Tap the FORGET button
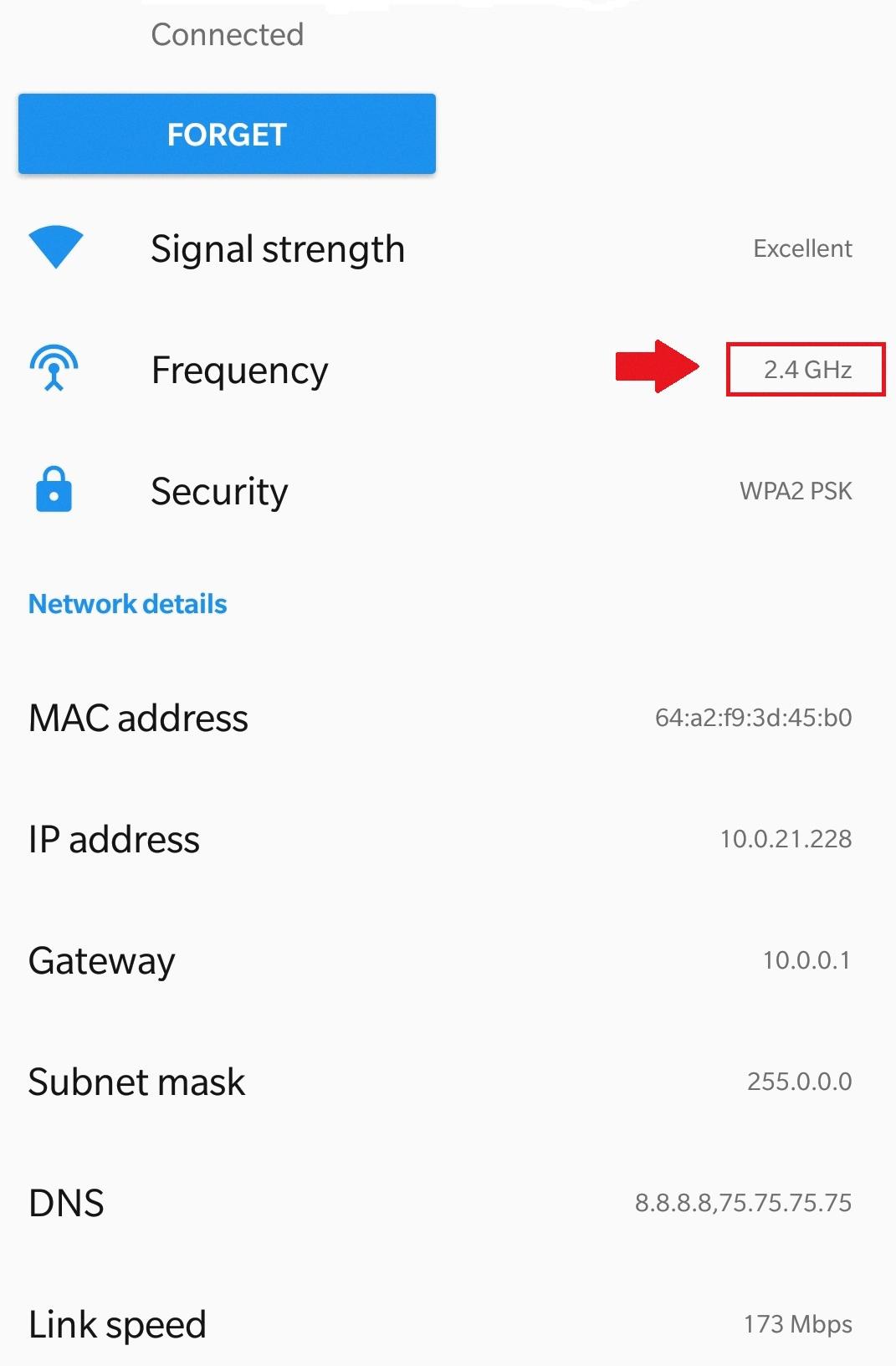 point(227,134)
